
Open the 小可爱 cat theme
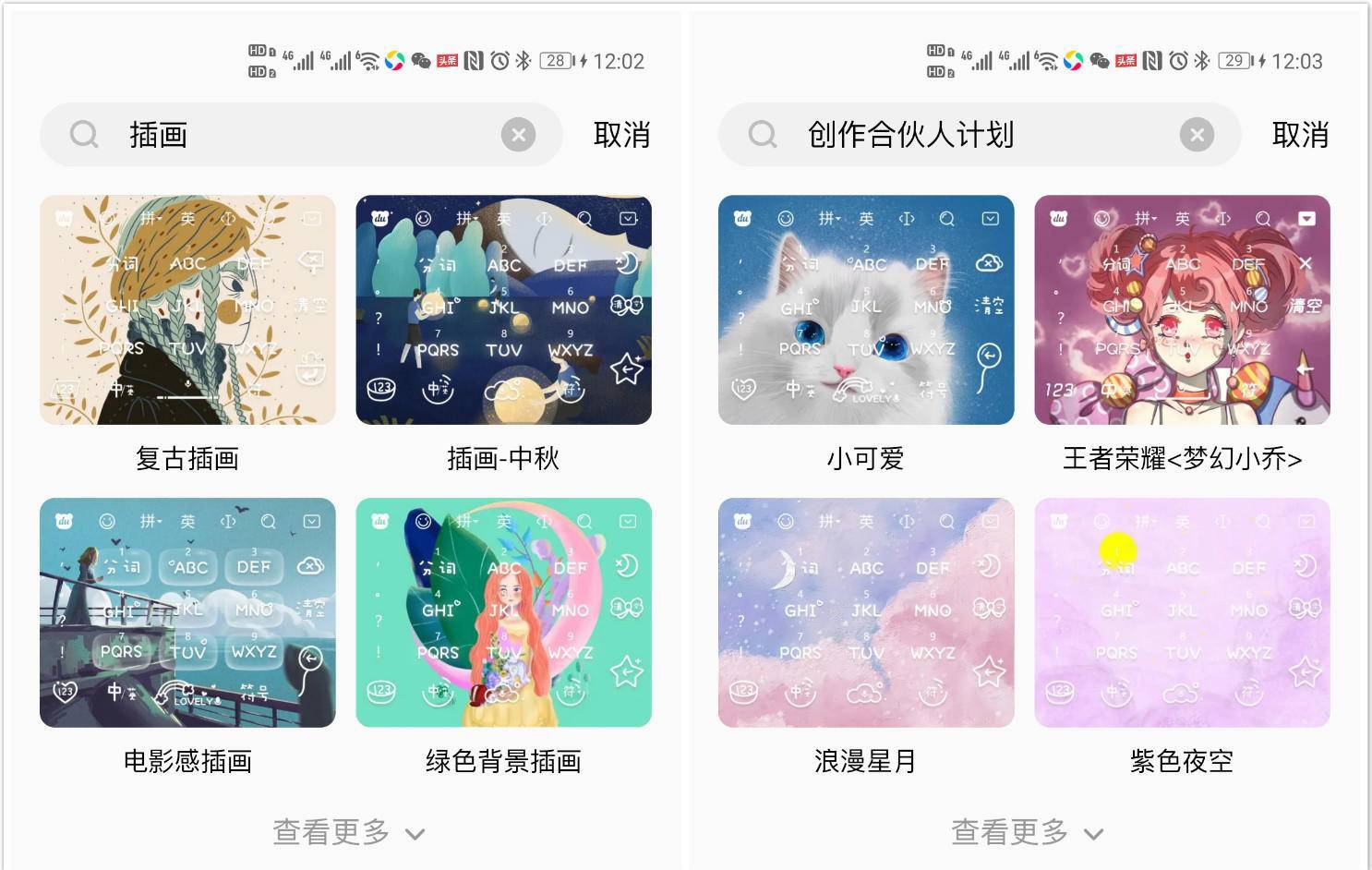[x=866, y=310]
